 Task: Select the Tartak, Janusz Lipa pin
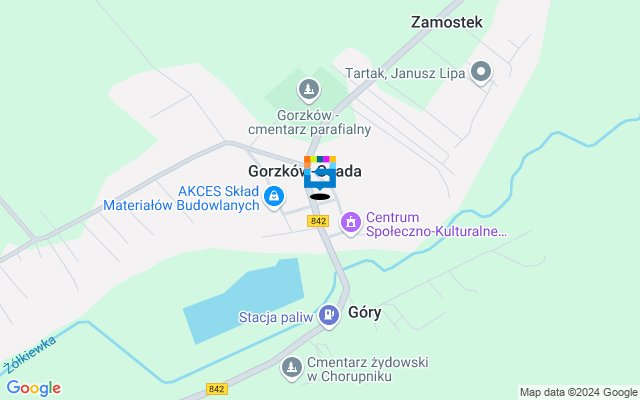481,71
